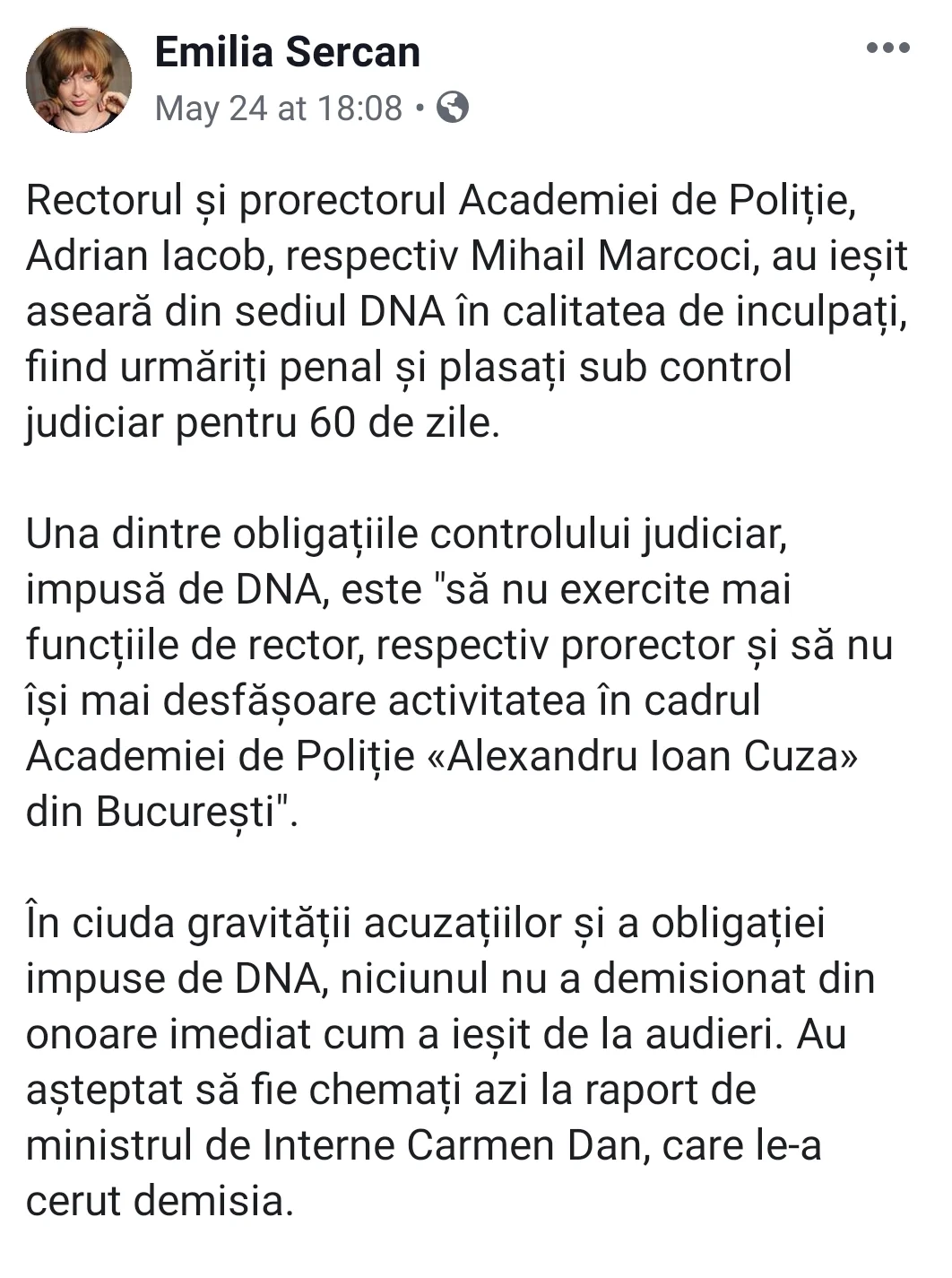Open Emilia Sercan's profile picture
The image size is (952, 1278).
(x=79, y=80)
